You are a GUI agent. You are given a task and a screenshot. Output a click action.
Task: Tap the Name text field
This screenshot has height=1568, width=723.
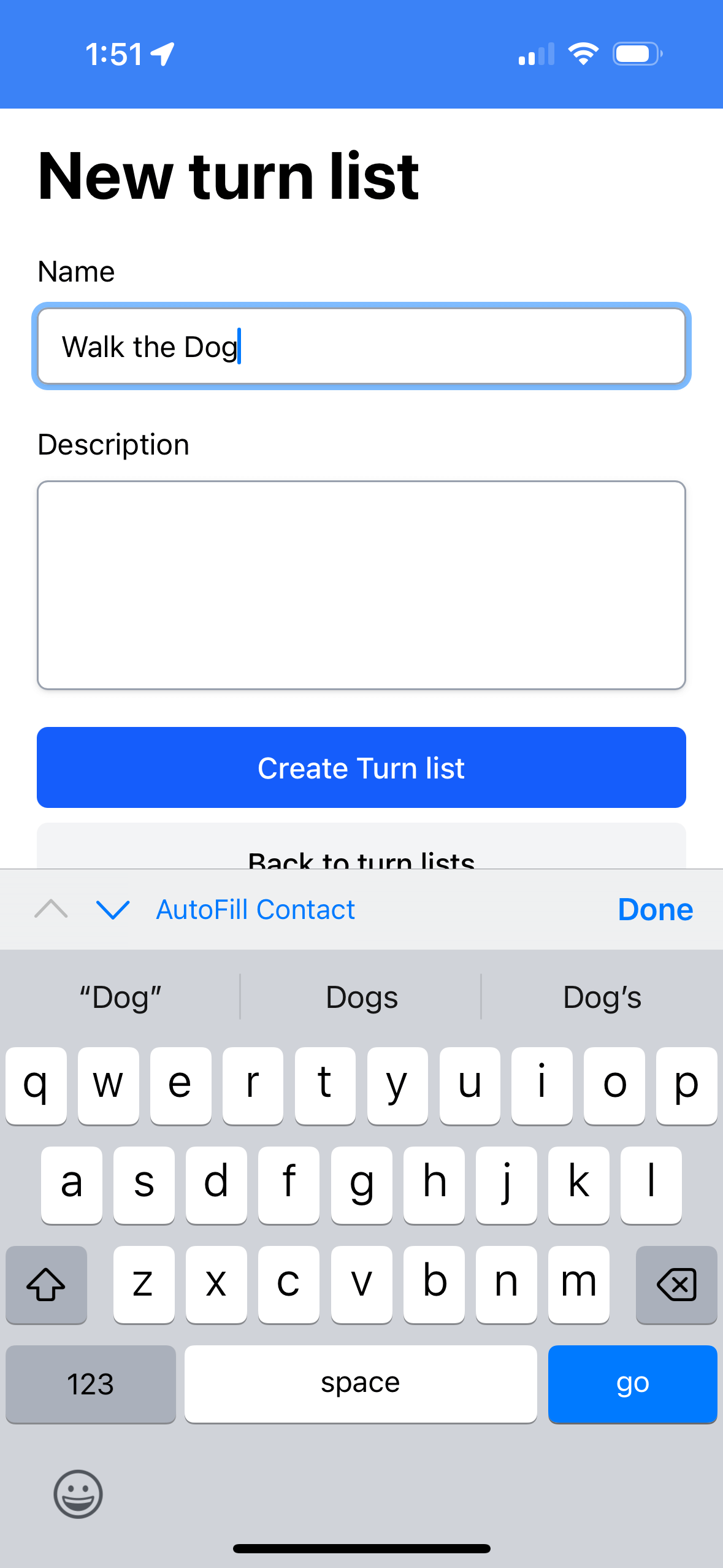tap(361, 347)
